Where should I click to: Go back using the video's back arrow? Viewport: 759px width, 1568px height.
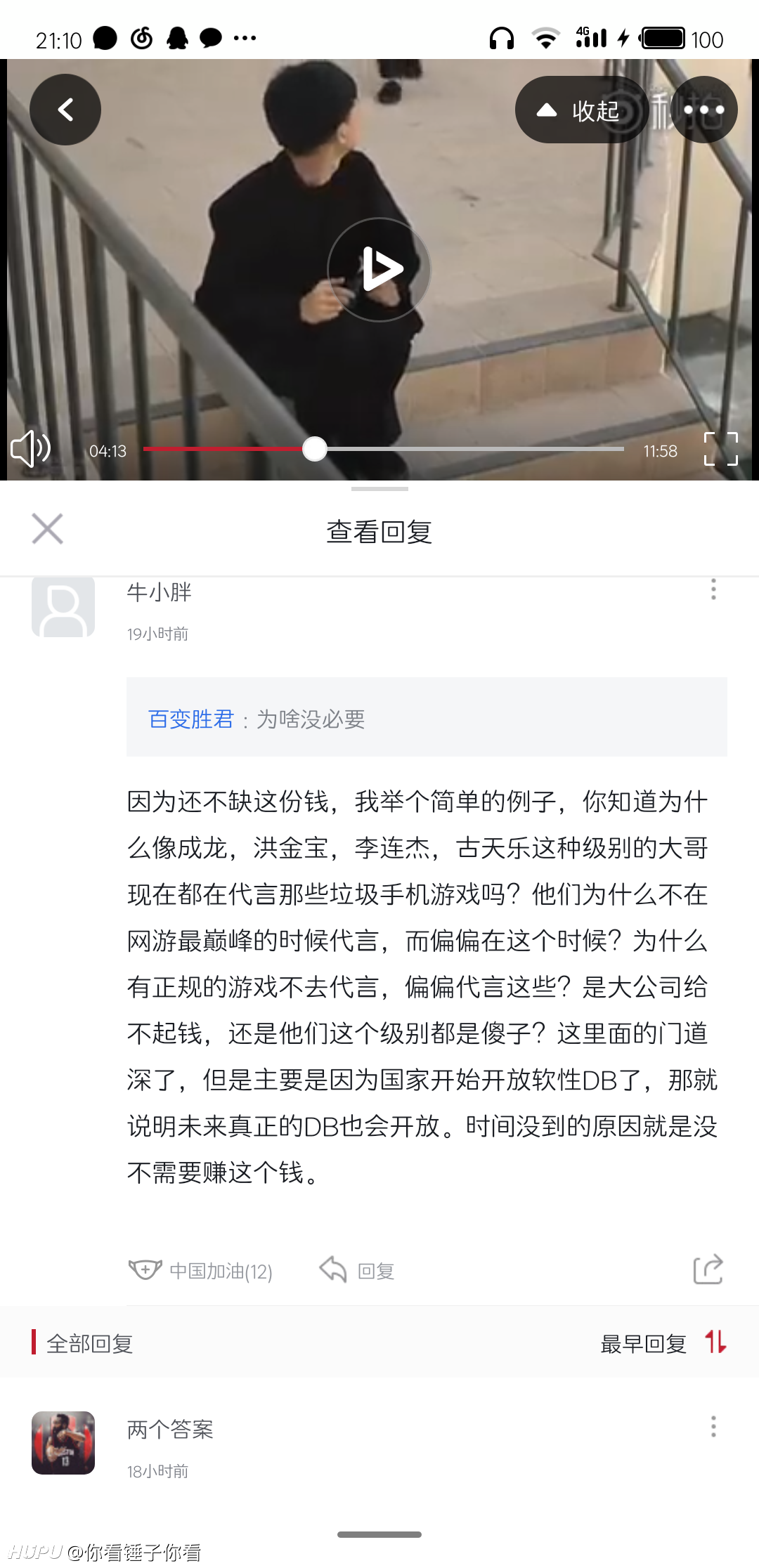65,110
